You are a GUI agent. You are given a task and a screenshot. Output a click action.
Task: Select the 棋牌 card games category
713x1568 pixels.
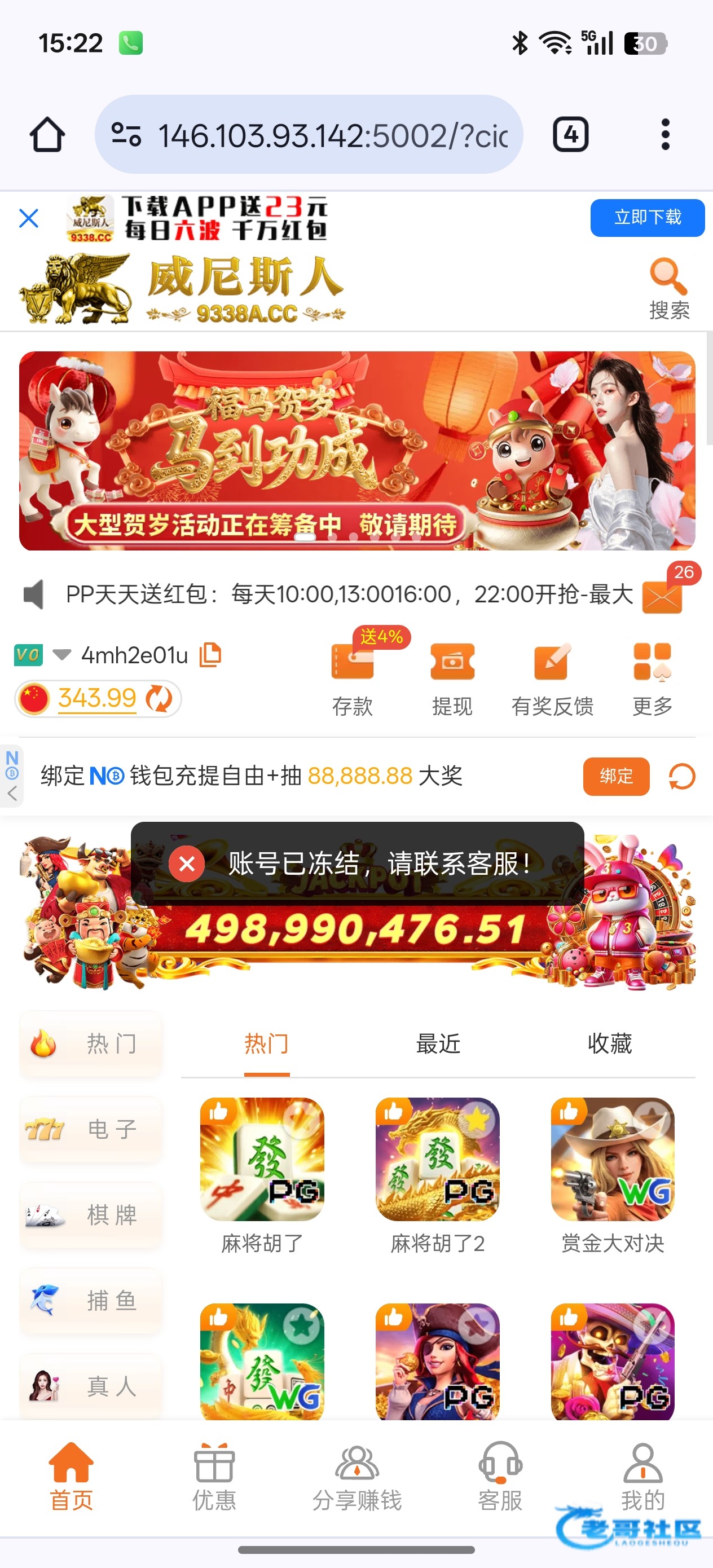91,1215
